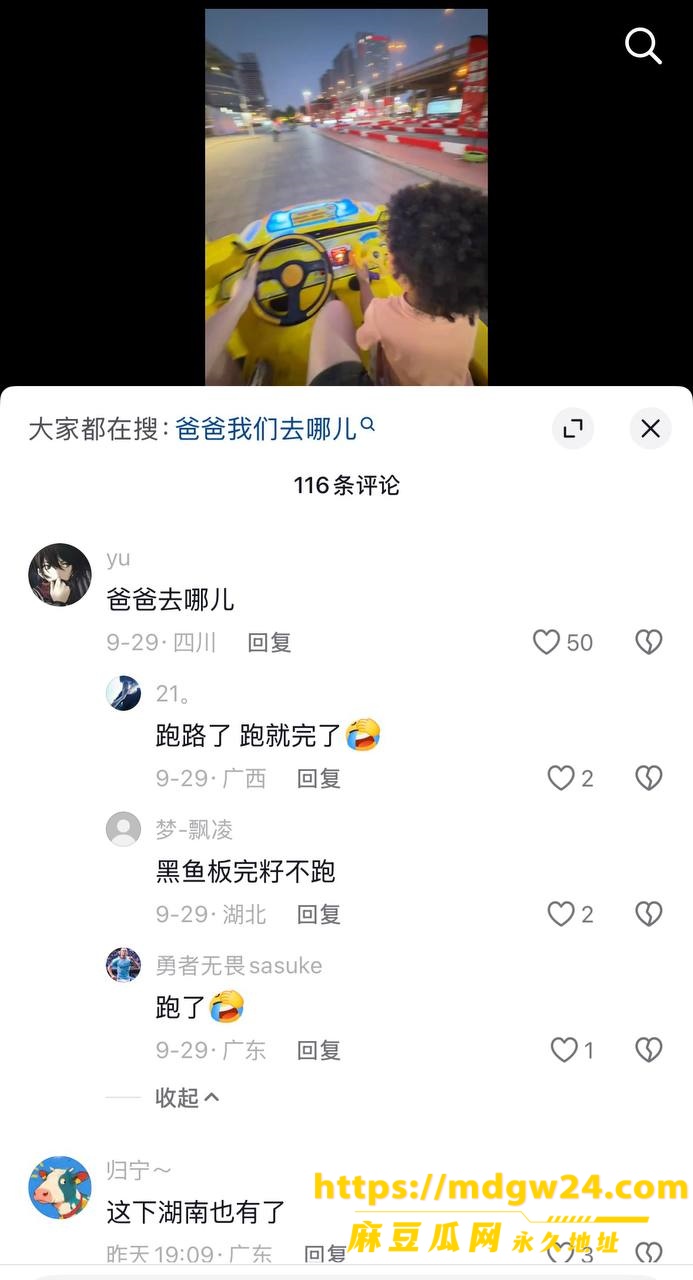
Task: Expand the comments panel to full screen
Action: (573, 429)
